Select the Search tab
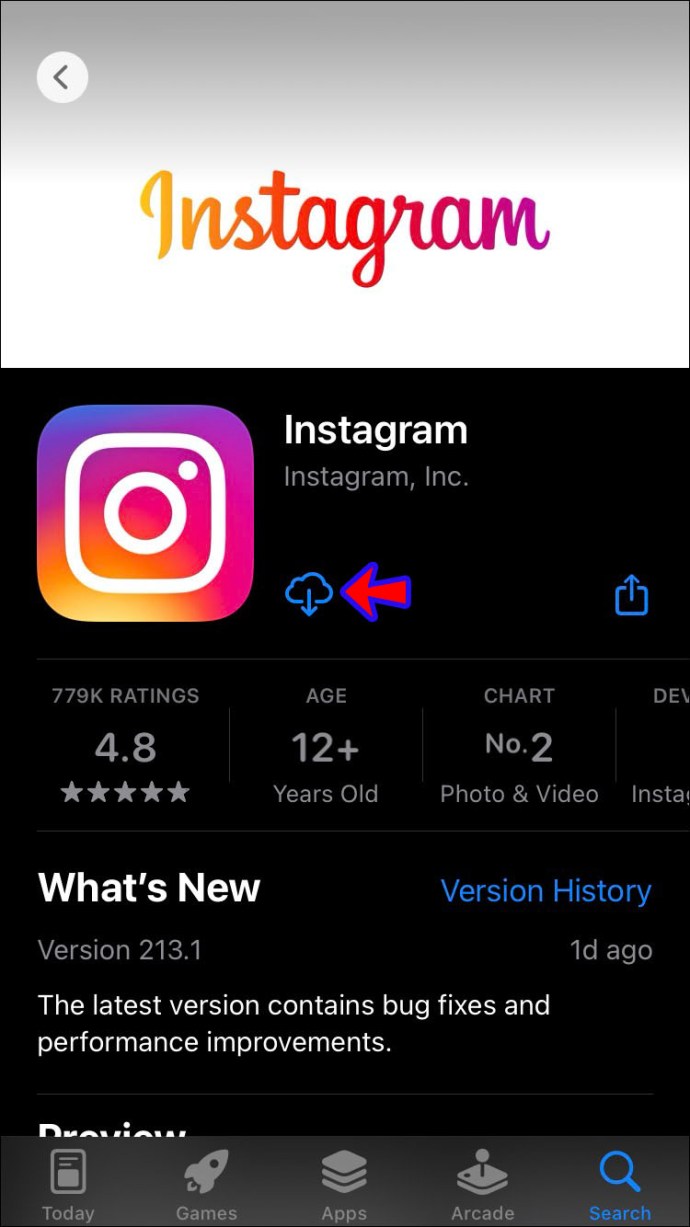The width and height of the screenshot is (690, 1227). tap(619, 1186)
